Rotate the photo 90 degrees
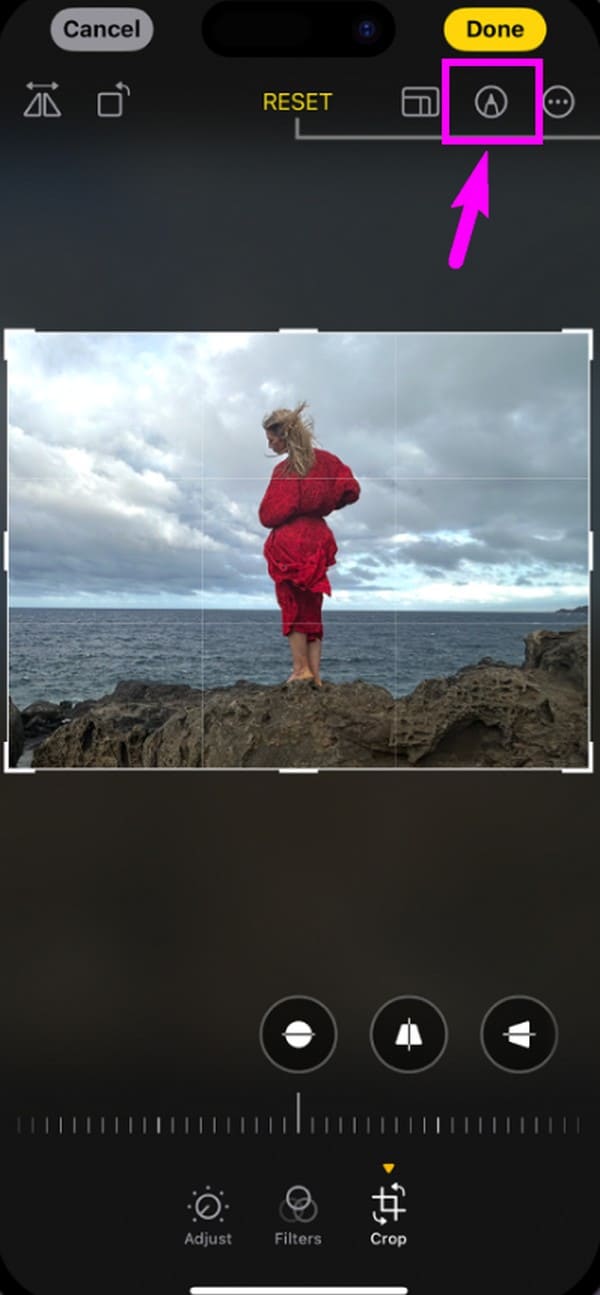Screen dimensions: 600x1295 tap(111, 102)
